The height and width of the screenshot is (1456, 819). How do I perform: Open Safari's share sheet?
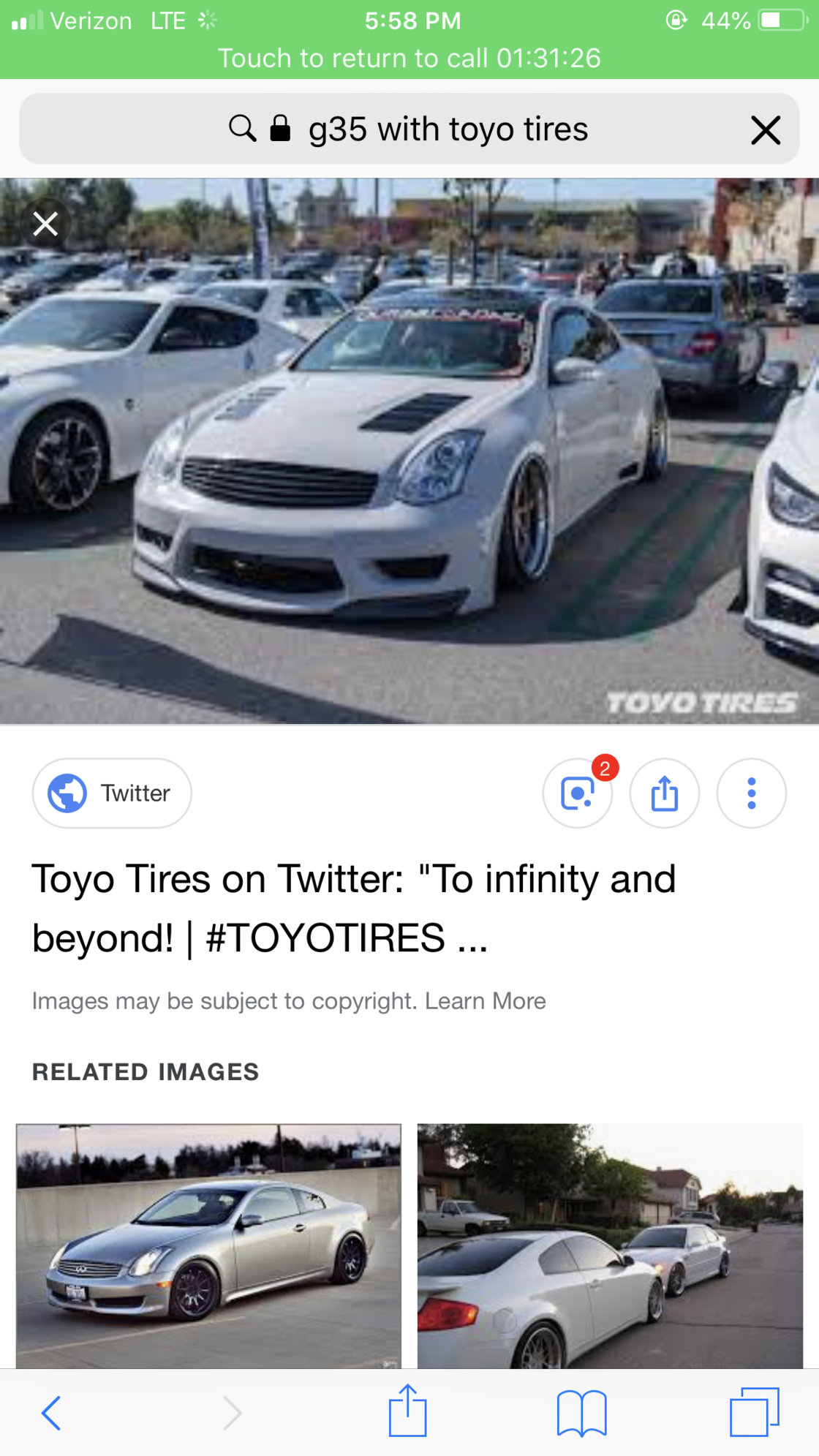(407, 1411)
